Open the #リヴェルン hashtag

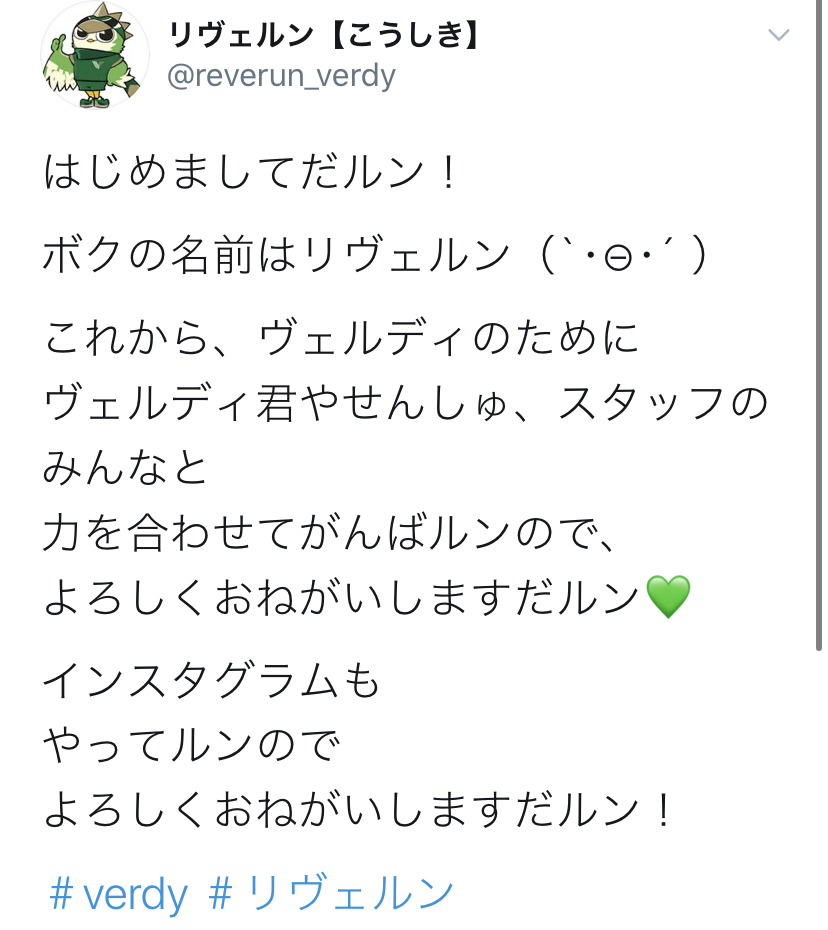(x=331, y=893)
